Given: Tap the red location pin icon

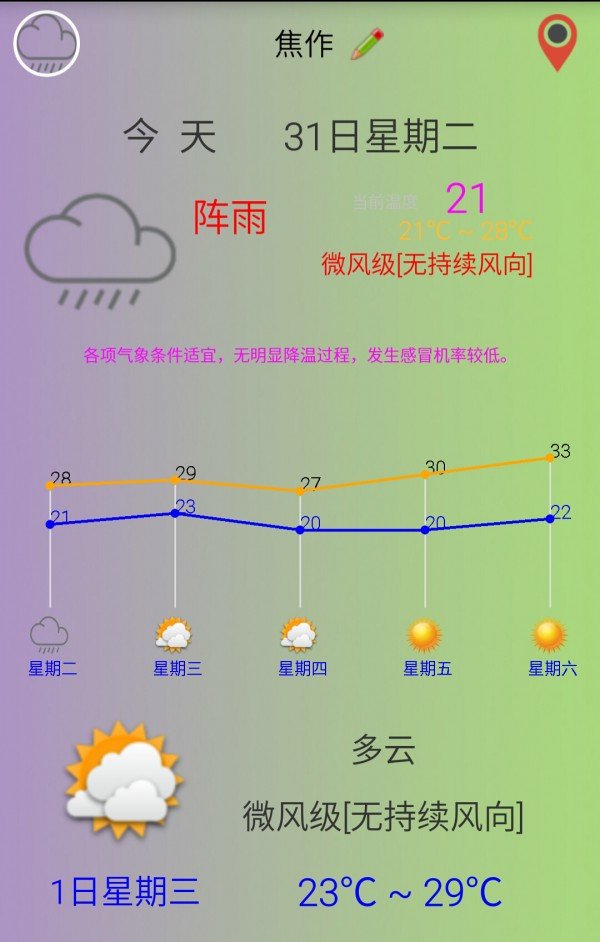Looking at the screenshot, I should (557, 42).
